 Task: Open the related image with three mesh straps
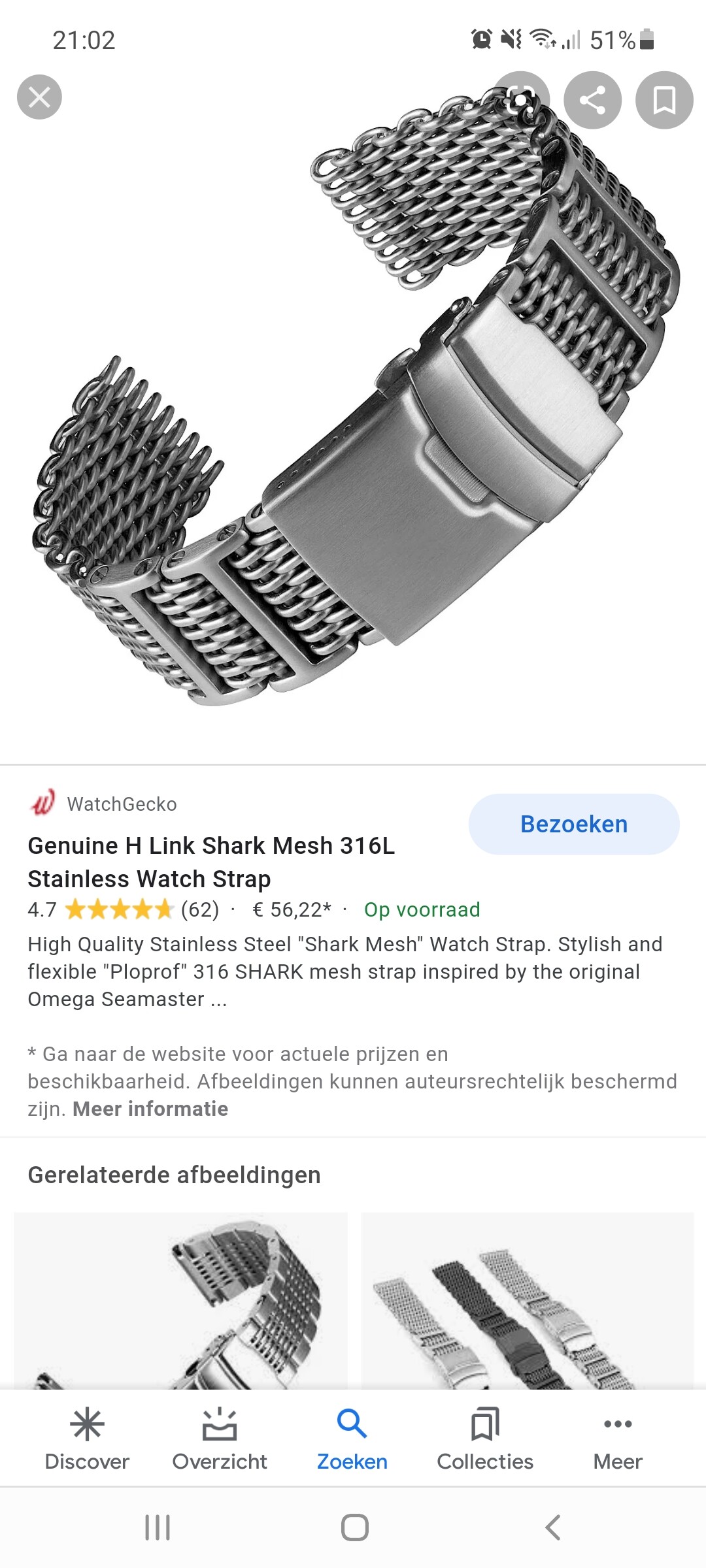528,1300
